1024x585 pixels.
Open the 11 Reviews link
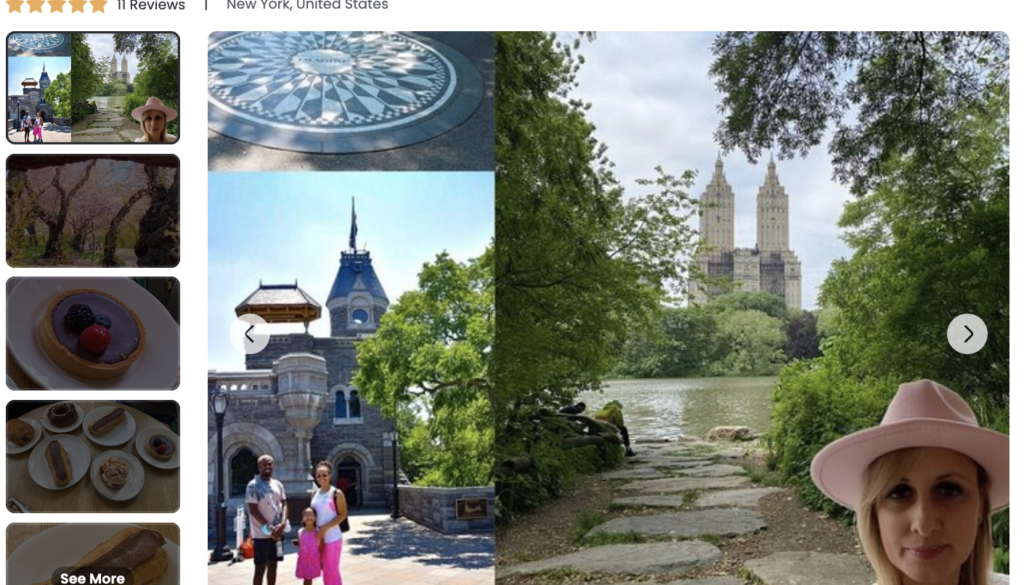coord(150,6)
